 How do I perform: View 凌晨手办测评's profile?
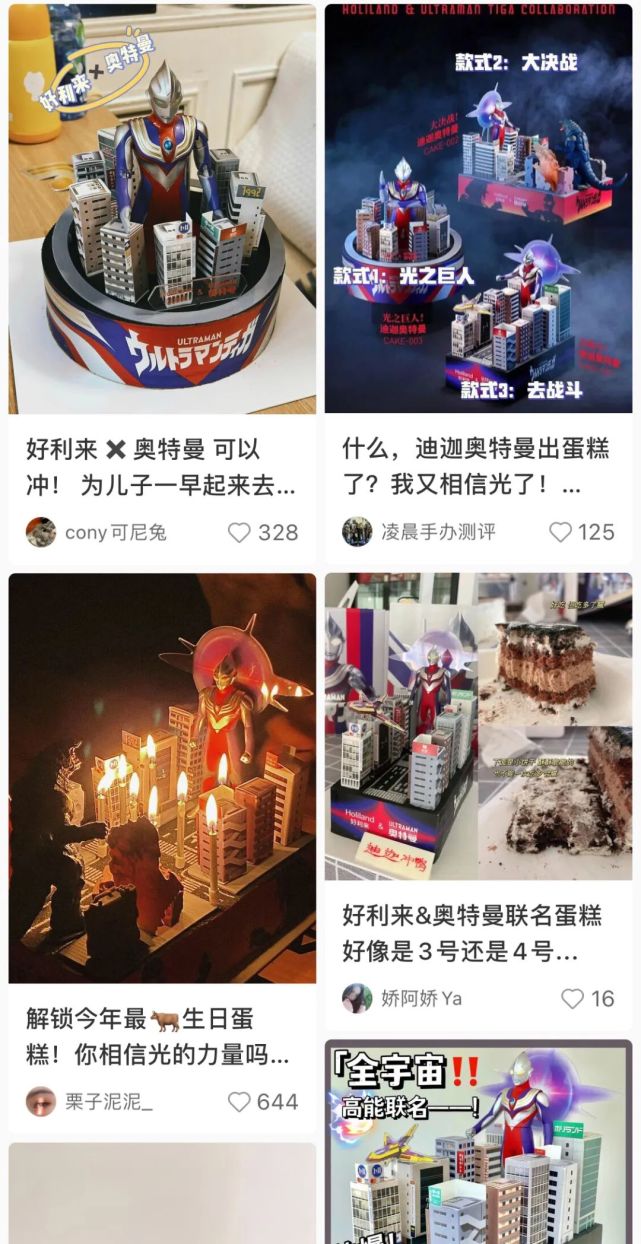[357, 532]
